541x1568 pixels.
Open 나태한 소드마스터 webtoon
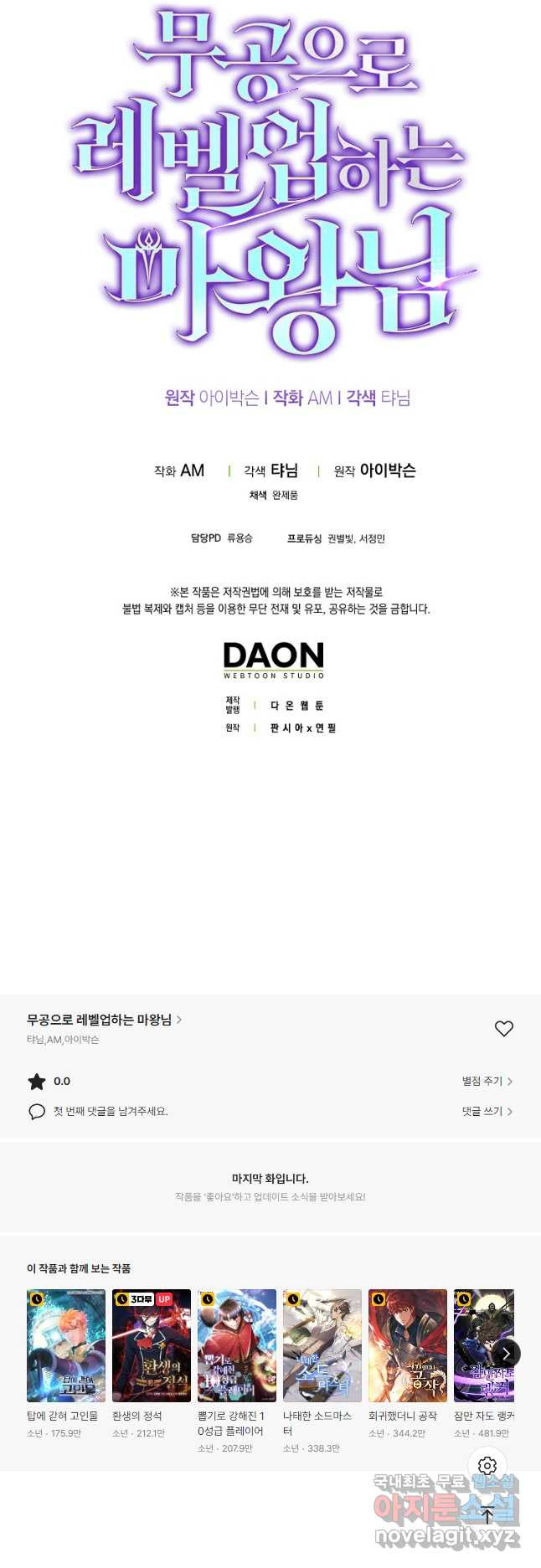pos(322,1345)
